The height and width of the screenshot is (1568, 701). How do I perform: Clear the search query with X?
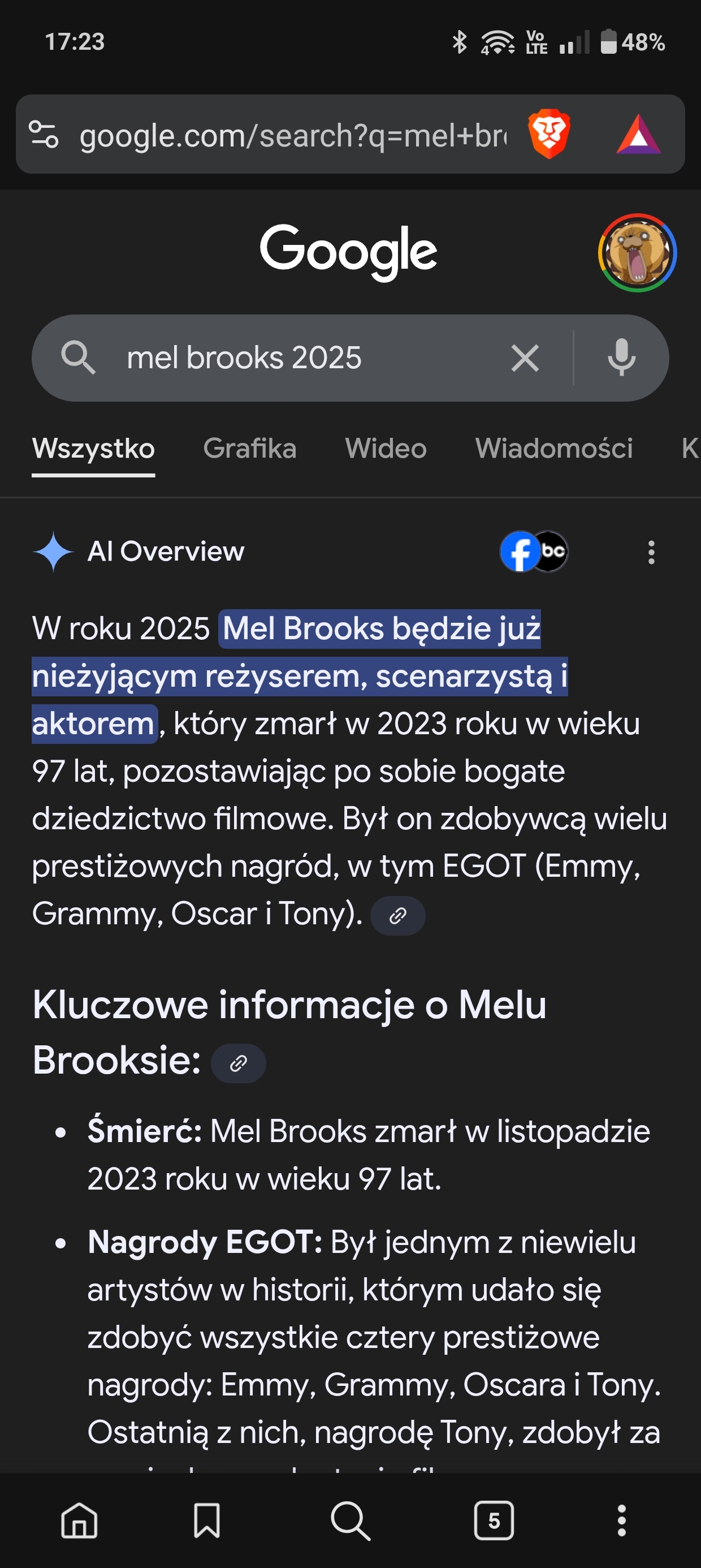pyautogui.click(x=525, y=358)
